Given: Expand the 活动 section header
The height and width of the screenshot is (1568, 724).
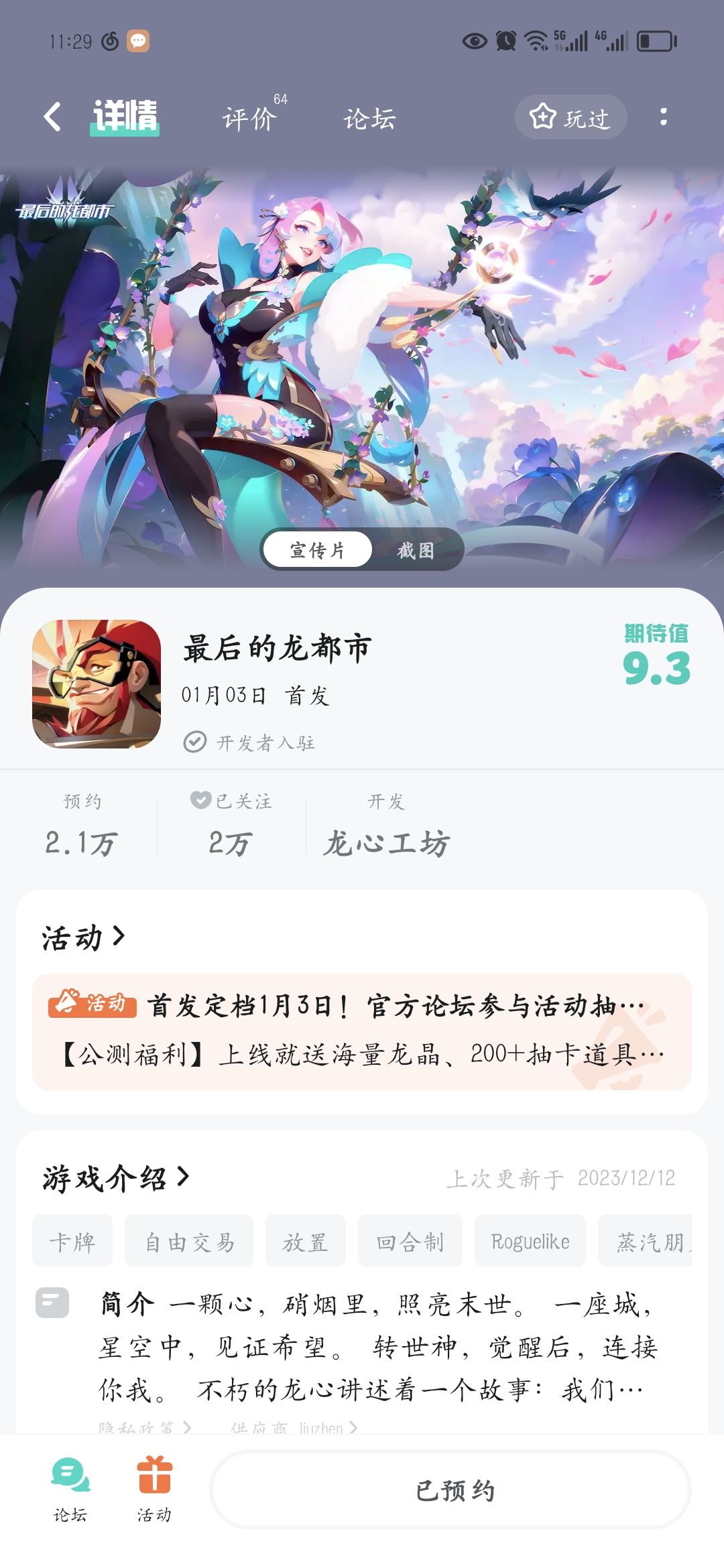Looking at the screenshot, I should click(x=83, y=937).
